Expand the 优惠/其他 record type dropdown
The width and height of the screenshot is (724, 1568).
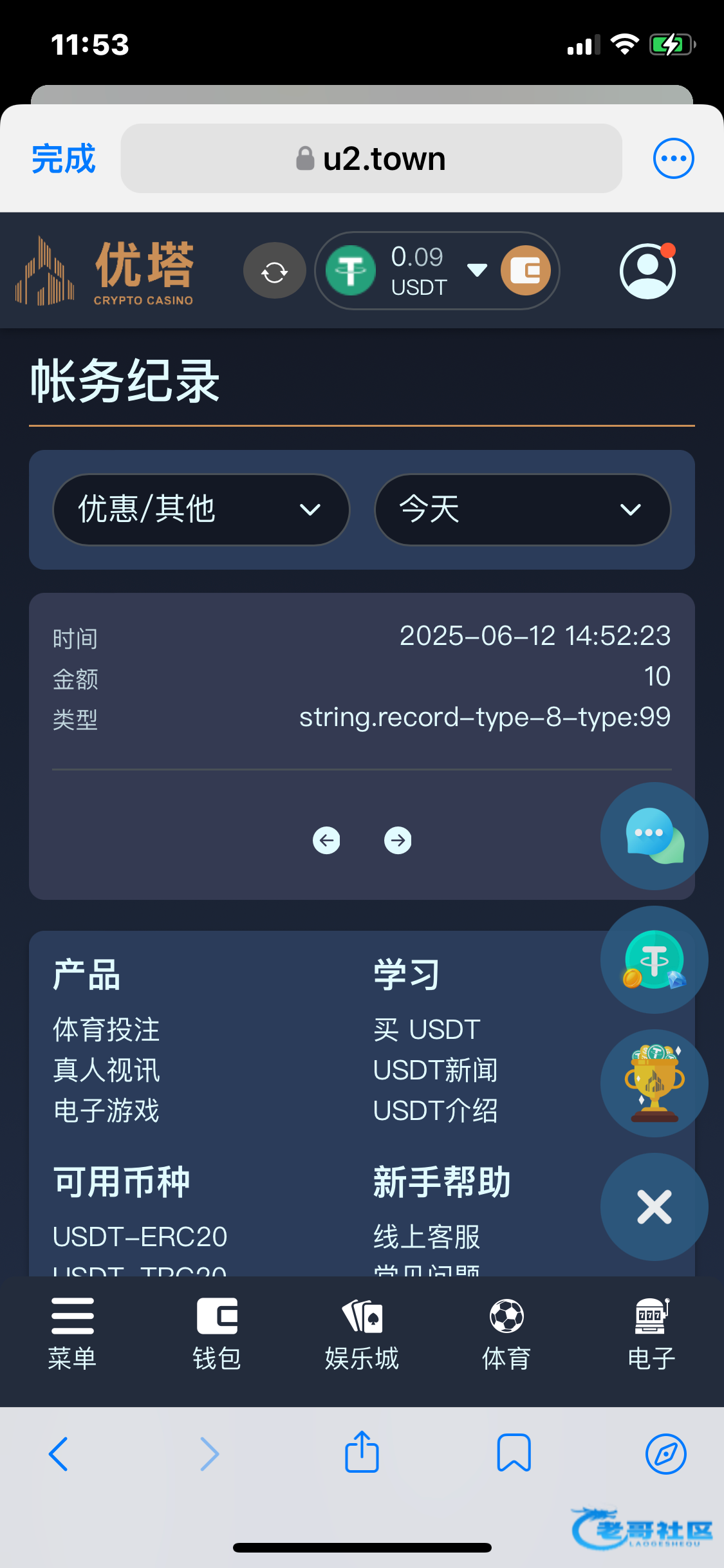[201, 510]
